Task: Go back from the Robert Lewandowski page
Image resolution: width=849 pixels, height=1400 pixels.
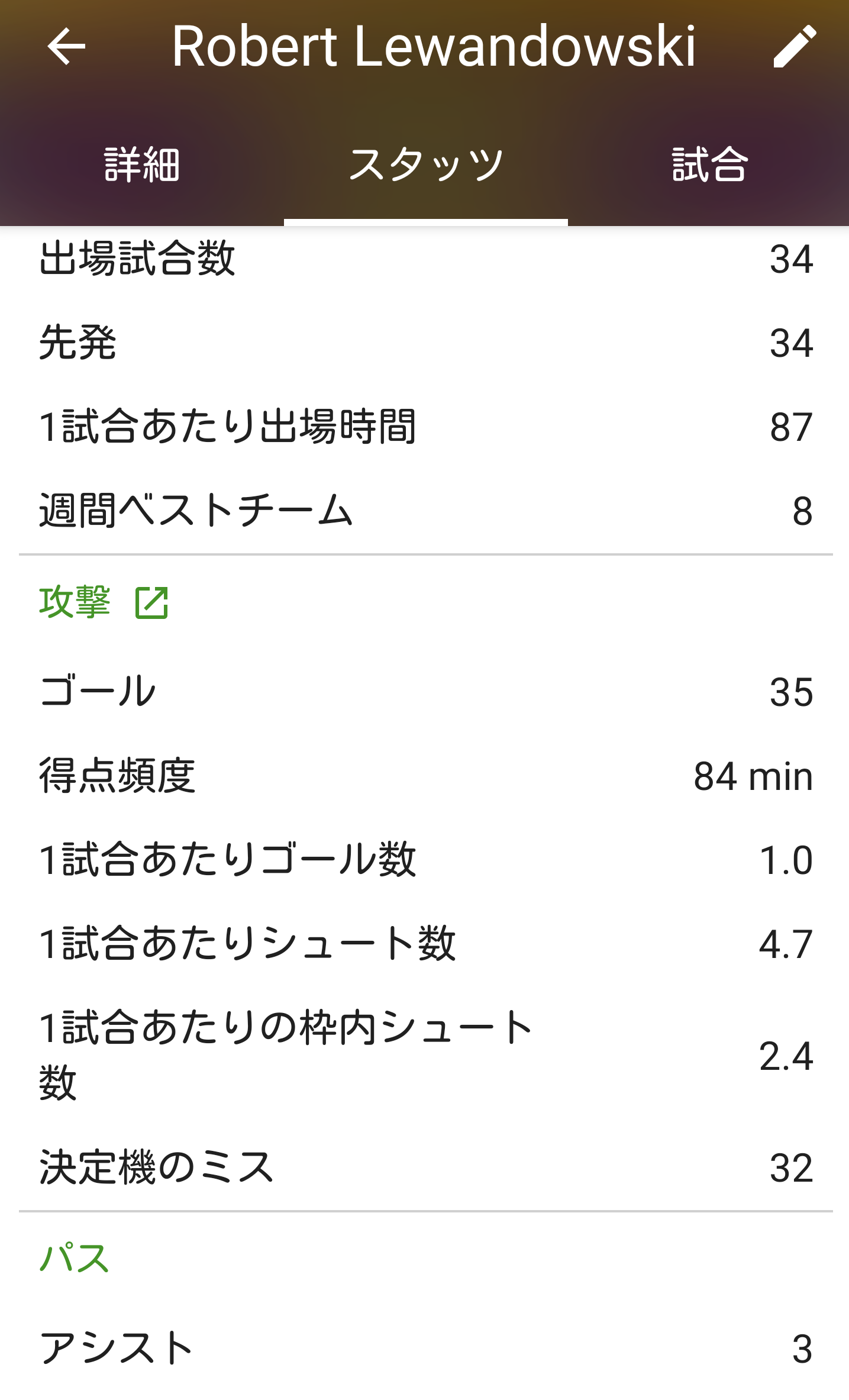Action: point(66,46)
